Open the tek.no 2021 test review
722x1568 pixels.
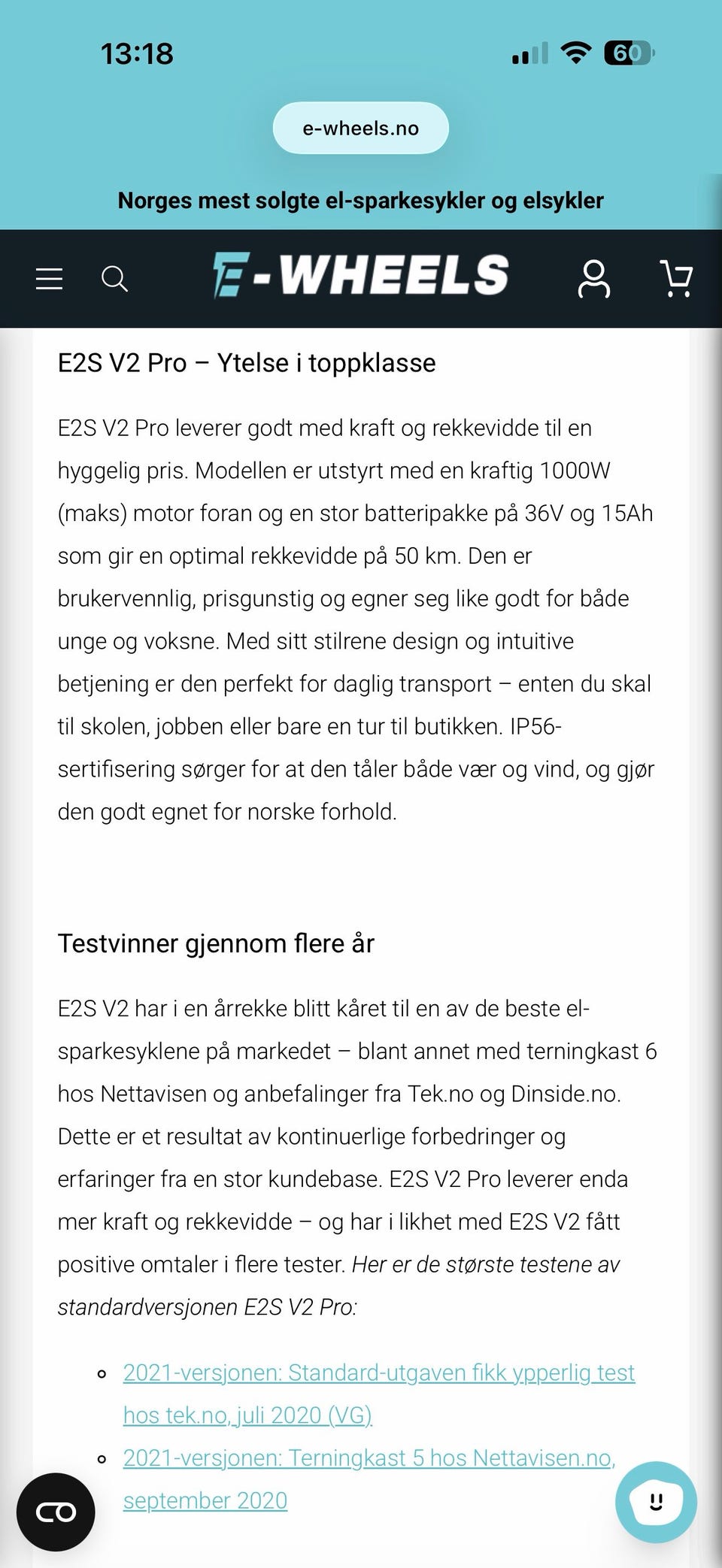point(379,1372)
